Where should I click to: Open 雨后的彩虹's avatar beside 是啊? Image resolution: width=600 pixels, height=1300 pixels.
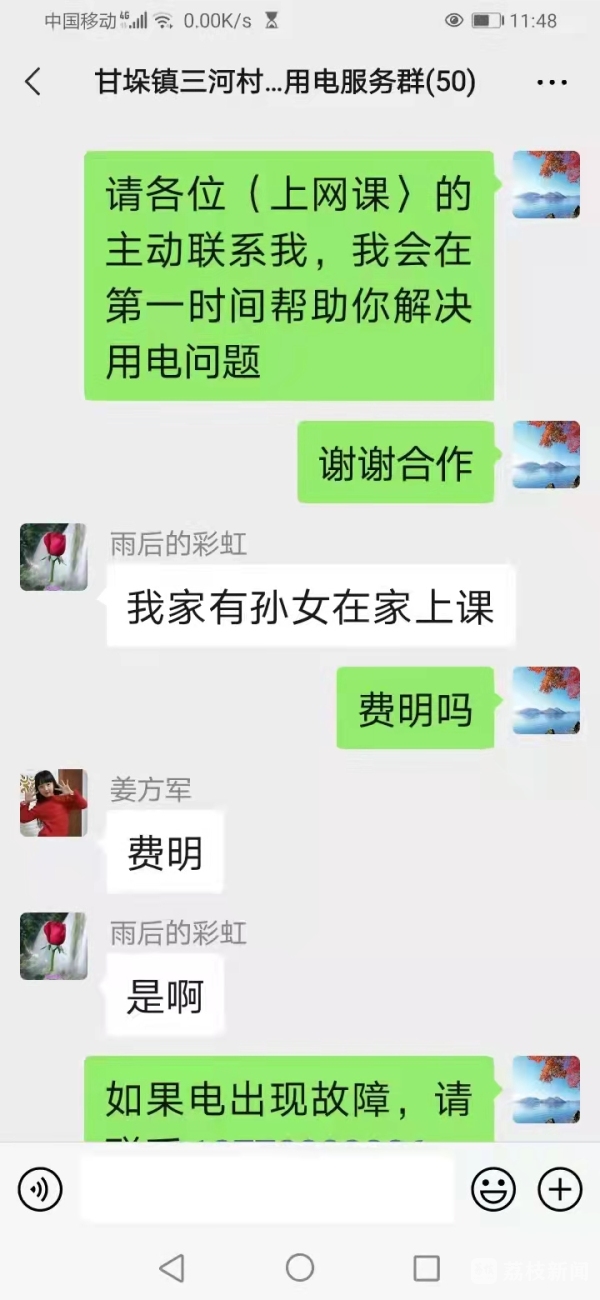click(x=54, y=945)
